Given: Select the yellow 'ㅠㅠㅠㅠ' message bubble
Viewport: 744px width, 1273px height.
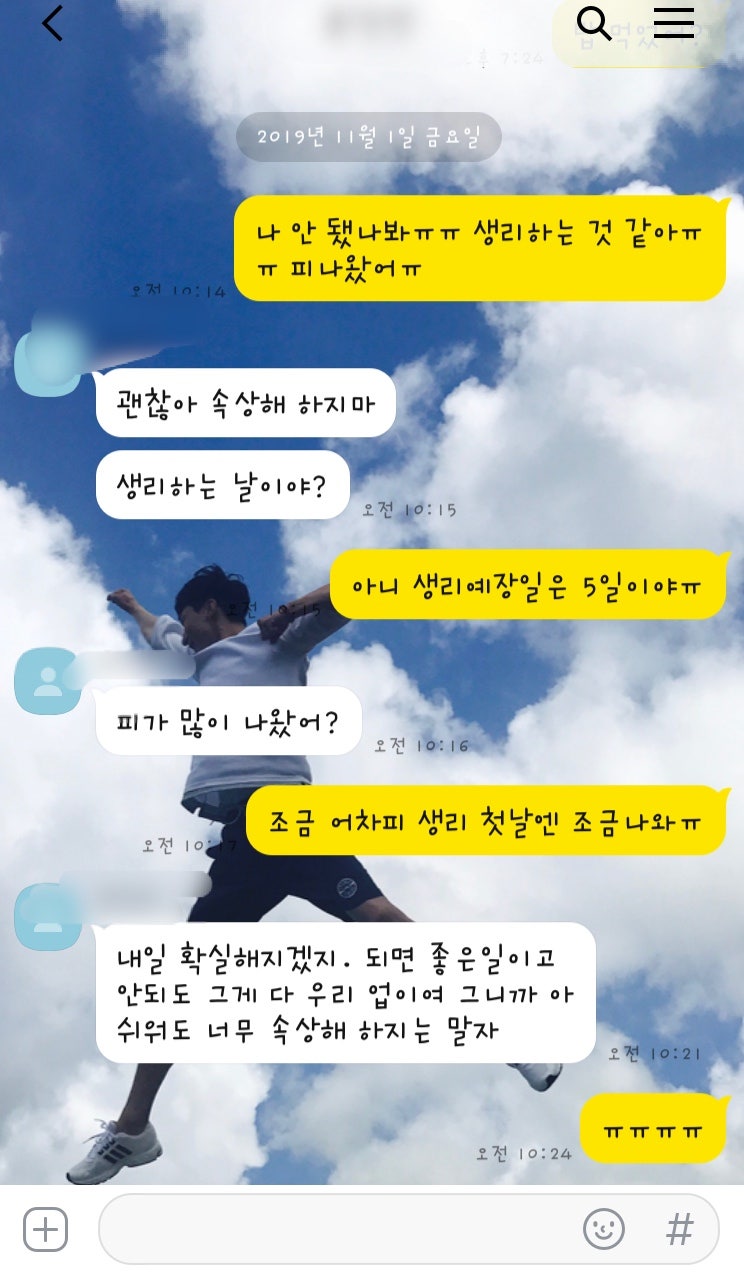Looking at the screenshot, I should [652, 1128].
